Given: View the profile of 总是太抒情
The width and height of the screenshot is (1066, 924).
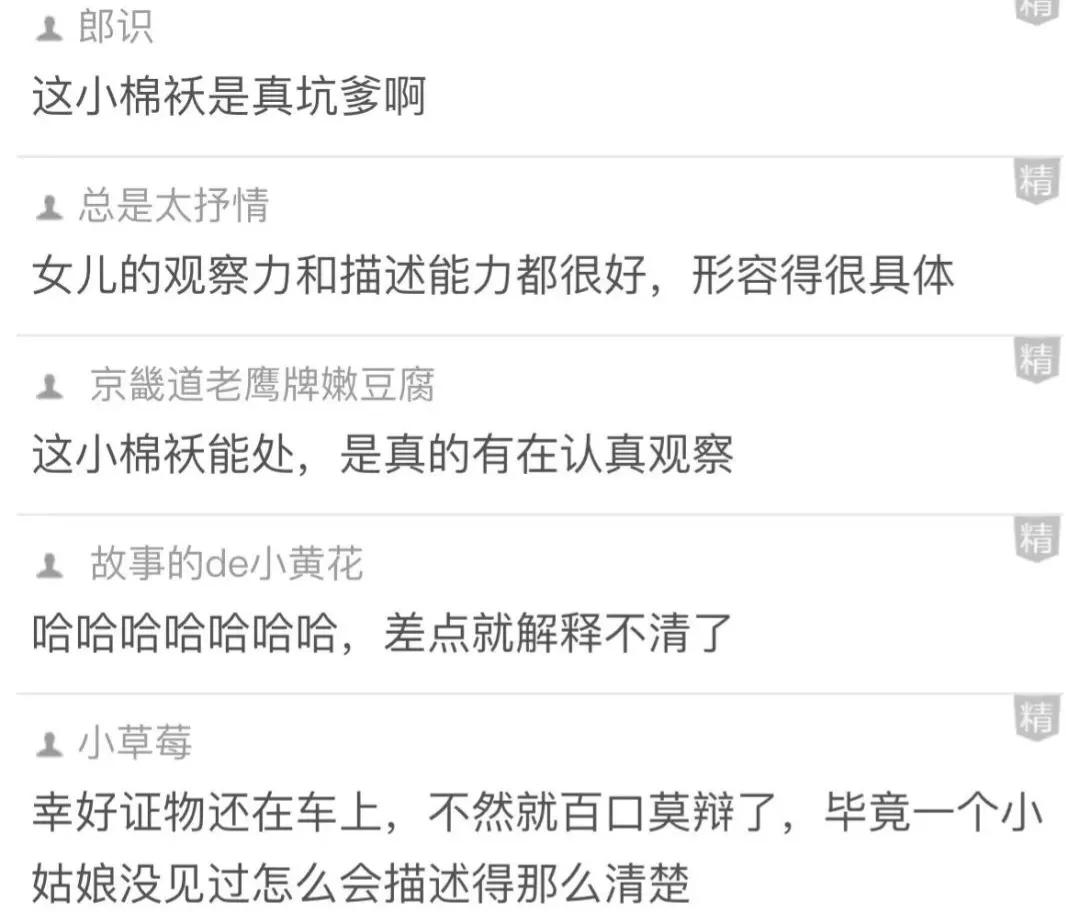Looking at the screenshot, I should pyautogui.click(x=173, y=206).
